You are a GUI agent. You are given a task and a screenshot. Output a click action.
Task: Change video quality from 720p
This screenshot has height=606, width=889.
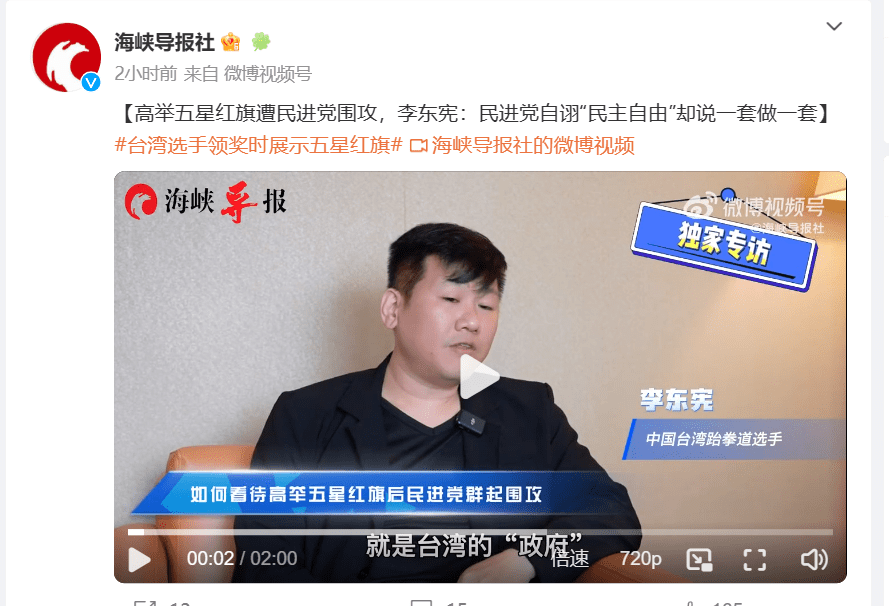(x=640, y=559)
